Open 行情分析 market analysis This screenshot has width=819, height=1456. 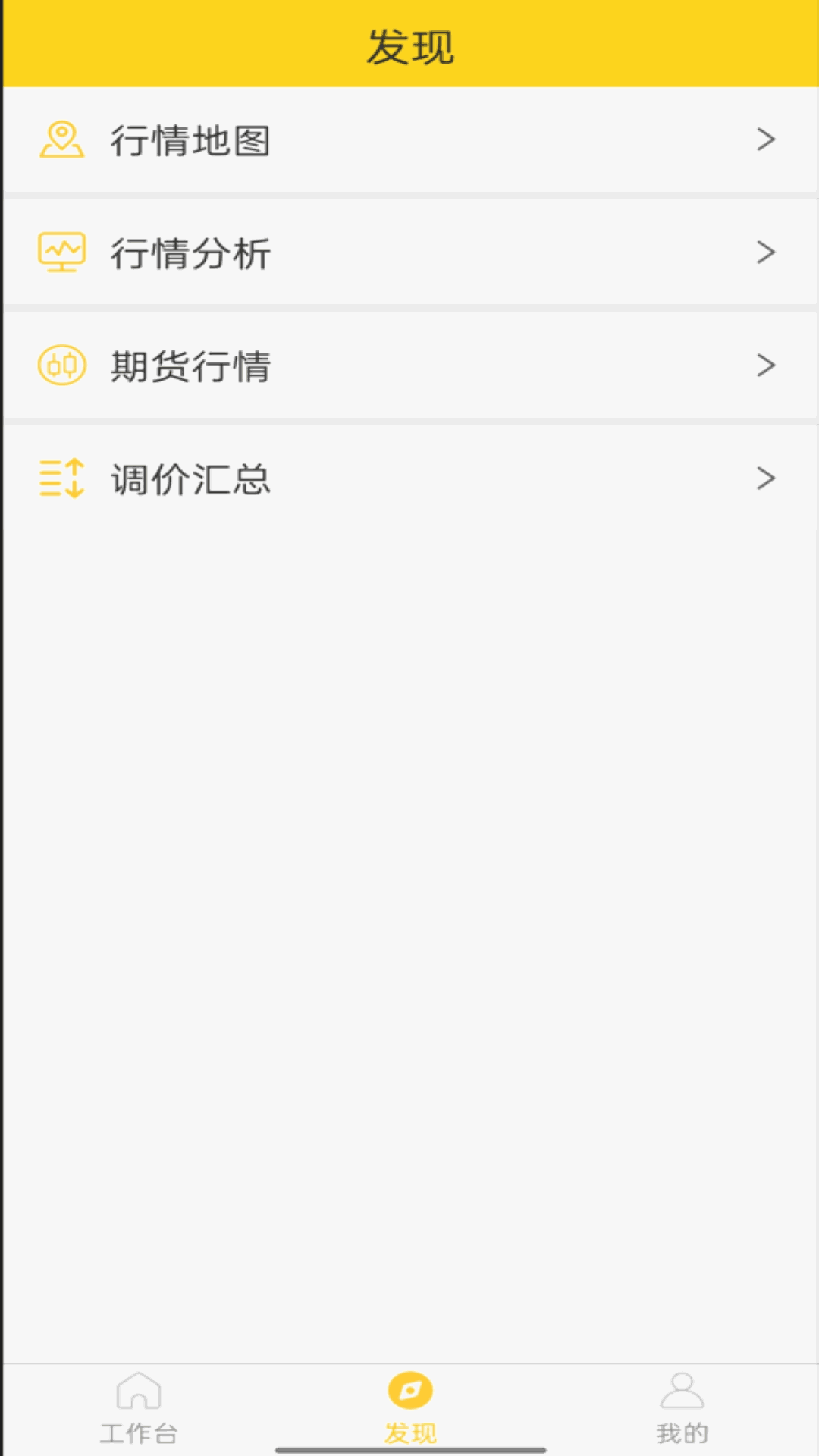409,253
